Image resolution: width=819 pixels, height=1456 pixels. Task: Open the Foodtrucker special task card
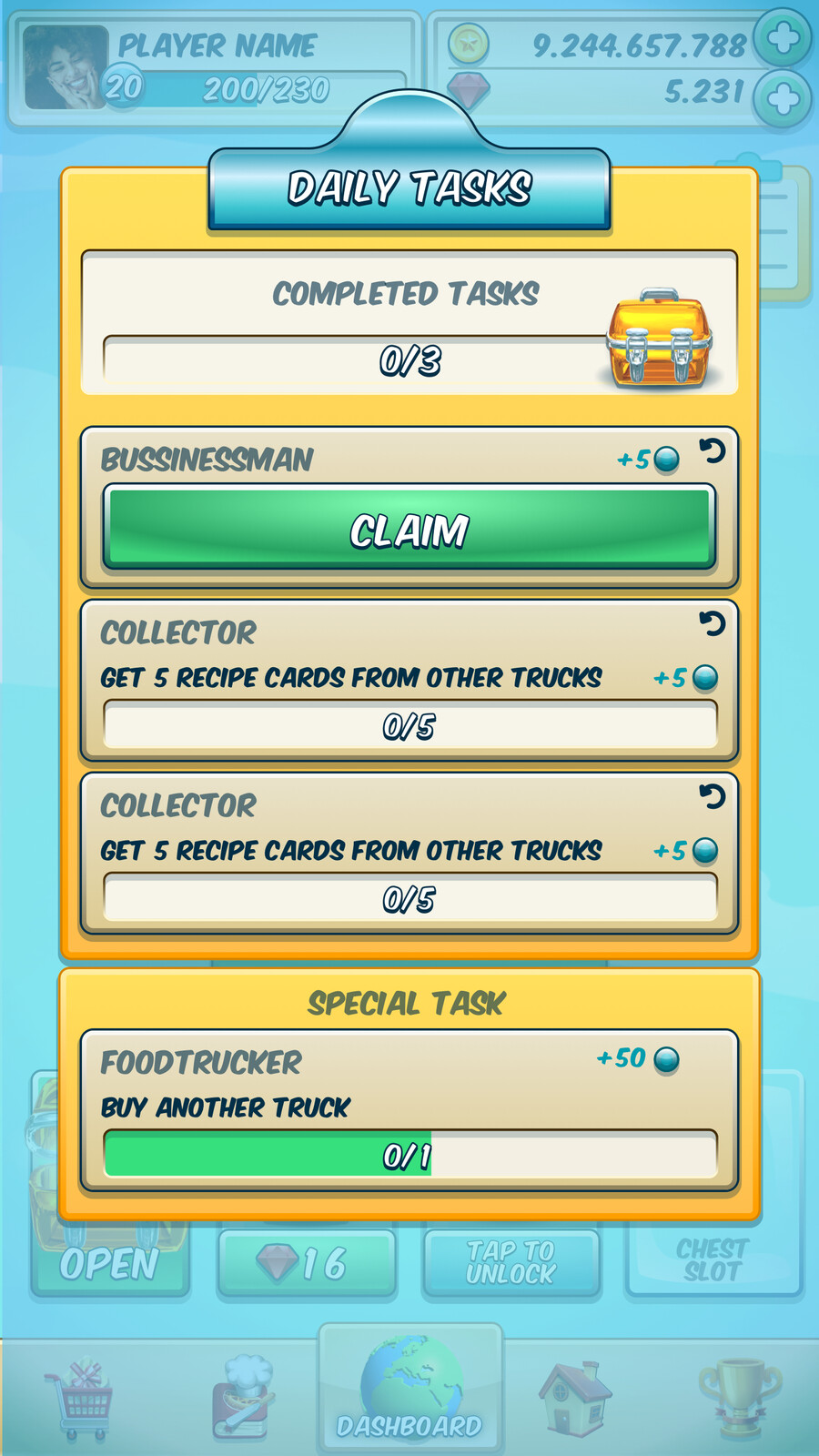409,1110
